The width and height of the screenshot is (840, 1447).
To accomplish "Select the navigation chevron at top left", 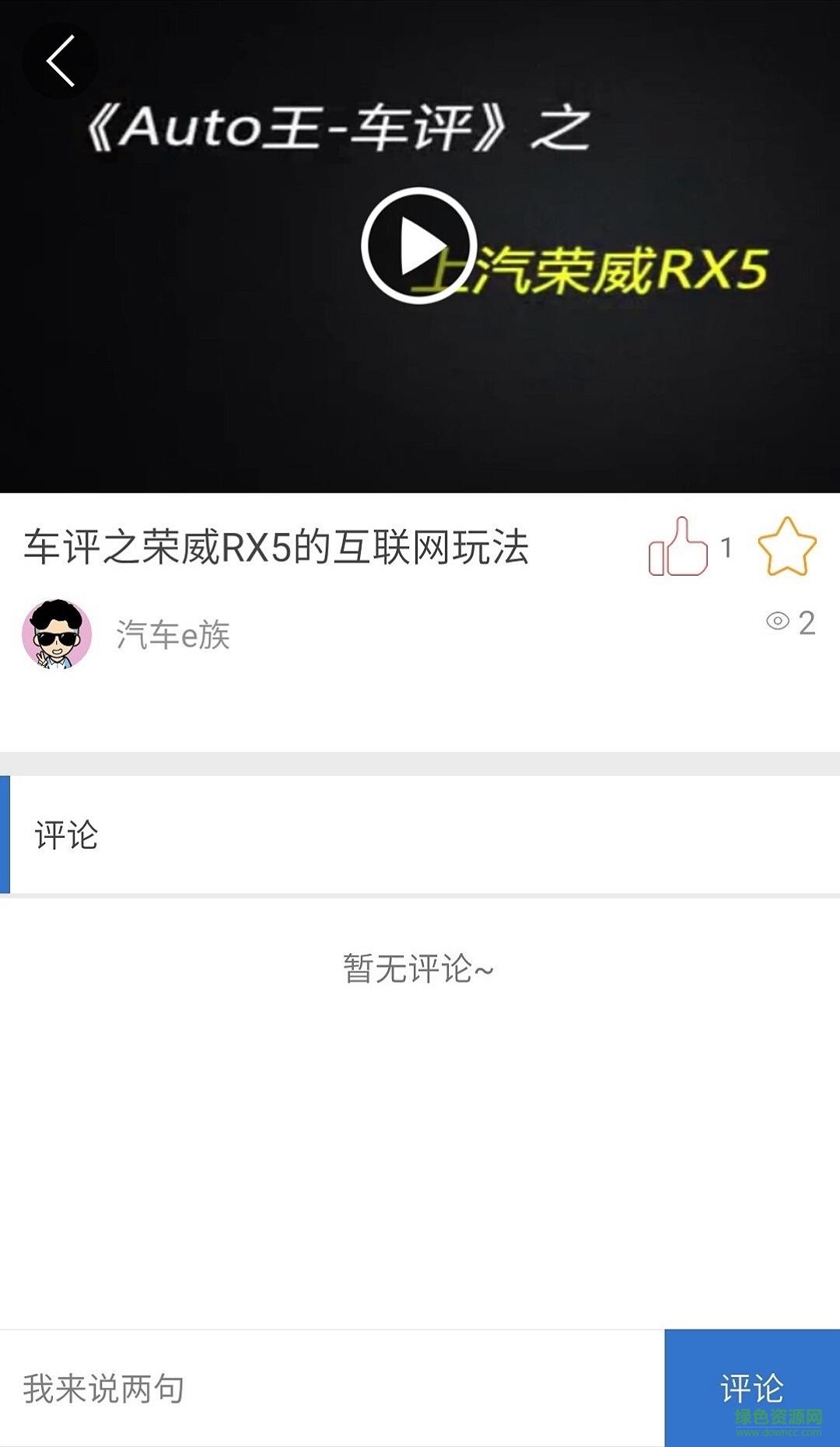I will (x=61, y=61).
